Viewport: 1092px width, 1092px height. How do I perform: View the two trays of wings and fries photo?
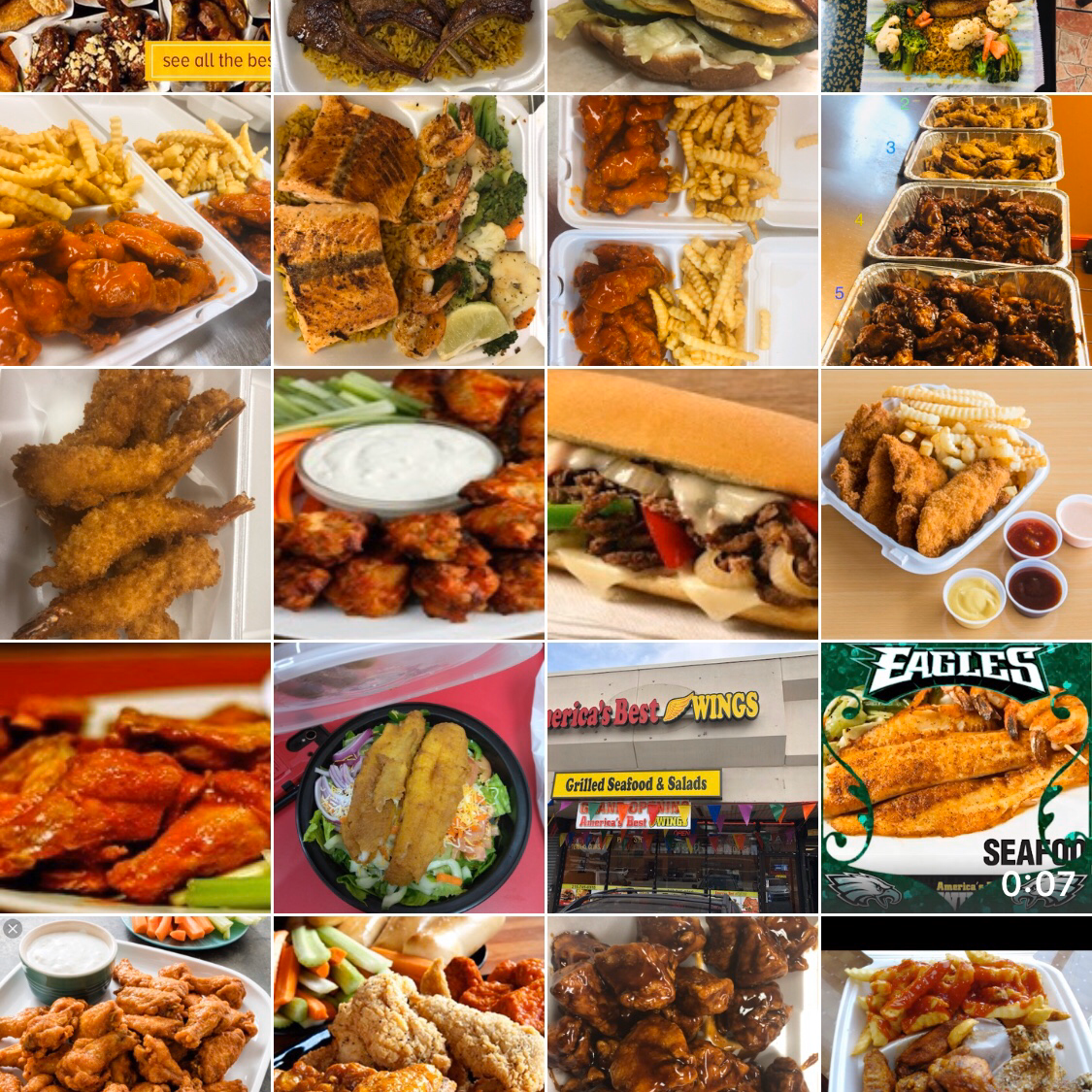click(x=682, y=230)
